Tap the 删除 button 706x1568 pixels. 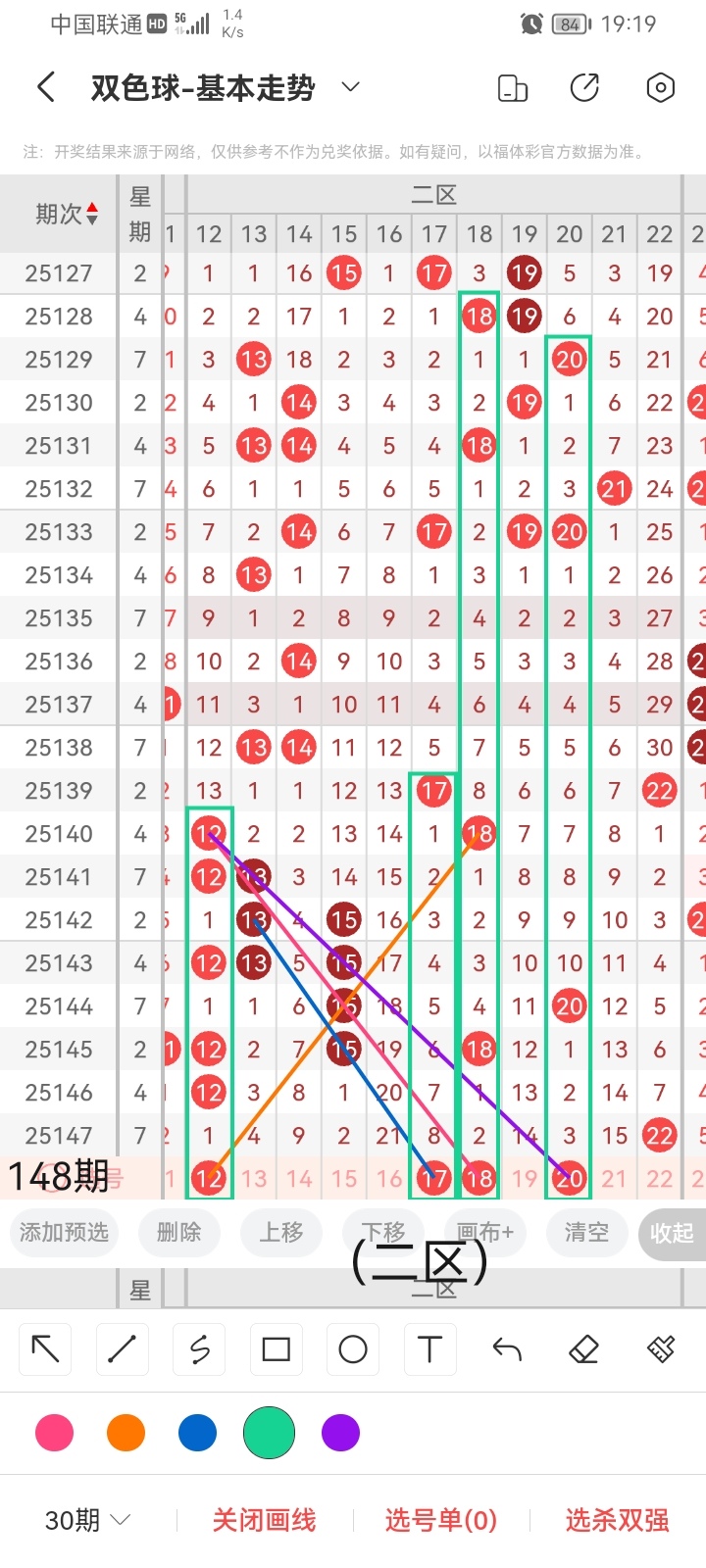coord(178,1232)
